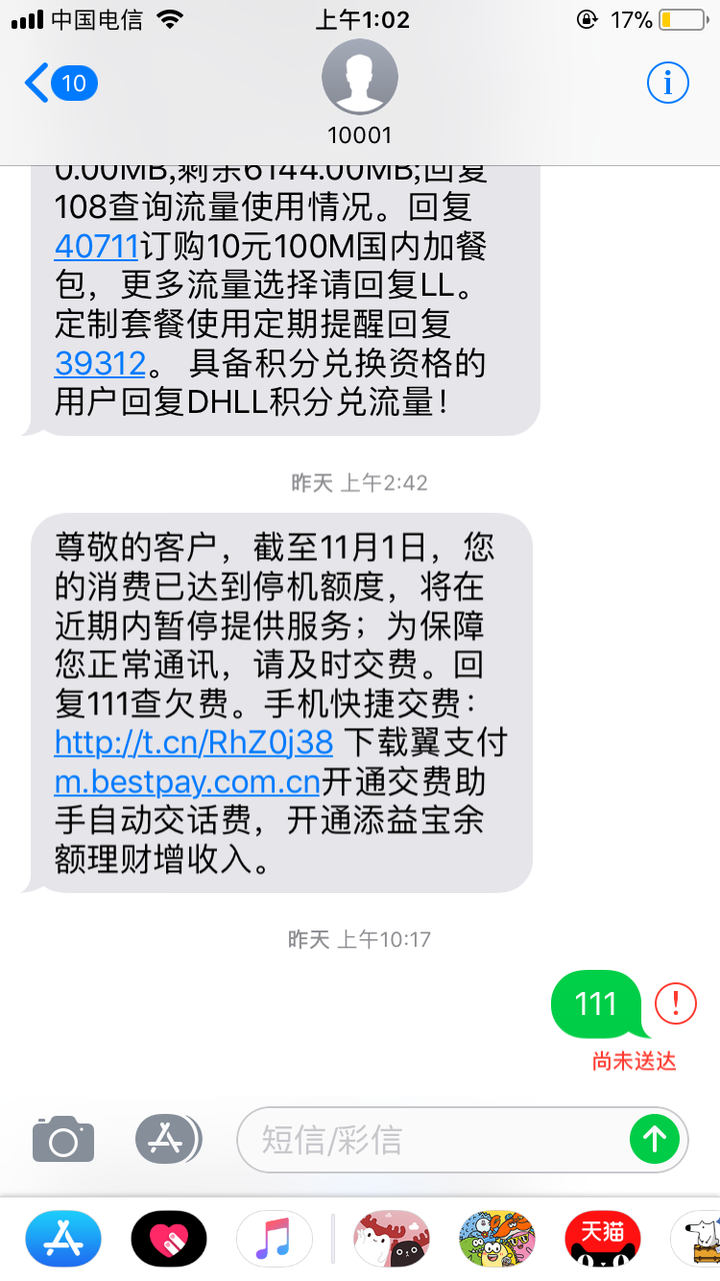Open the Apple Music icon in the dock
This screenshot has height=1281, width=720.
tap(277, 1238)
